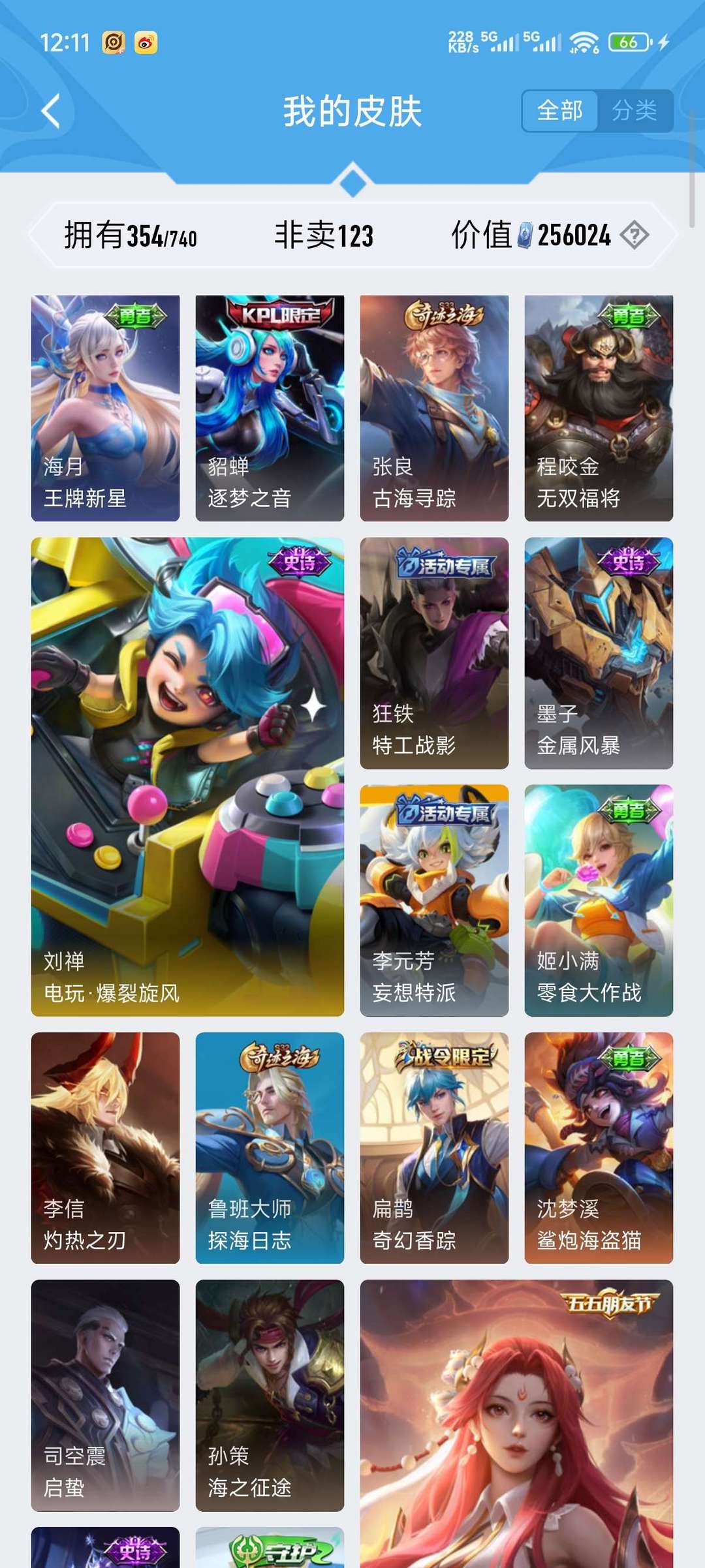Screen dimensions: 705x1568
Task: Select 鲁班大师 探海日志 skin
Action: (270, 1148)
